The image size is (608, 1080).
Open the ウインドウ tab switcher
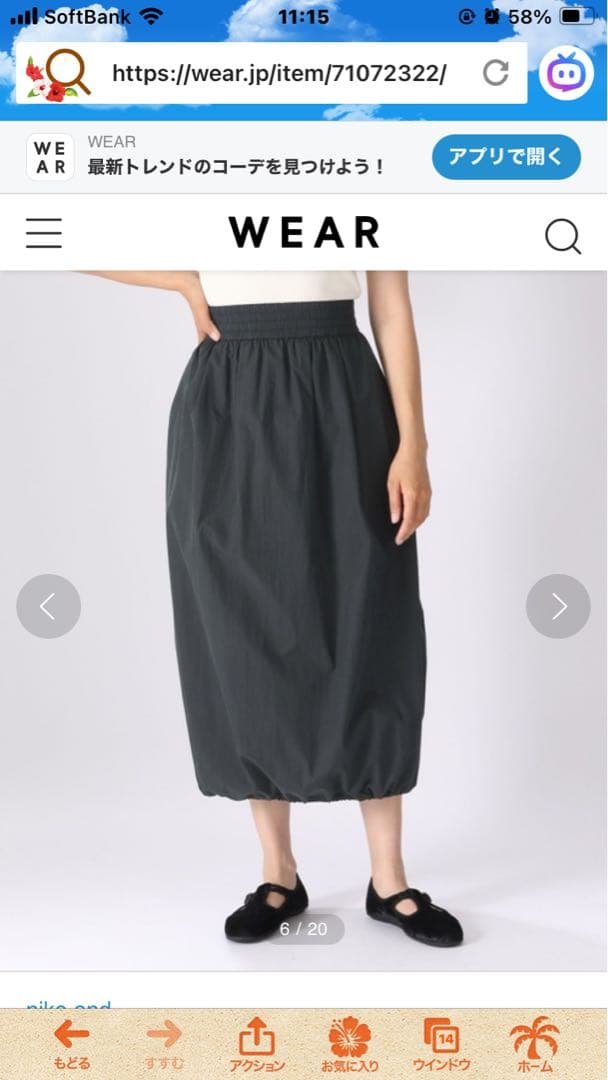tap(441, 1045)
